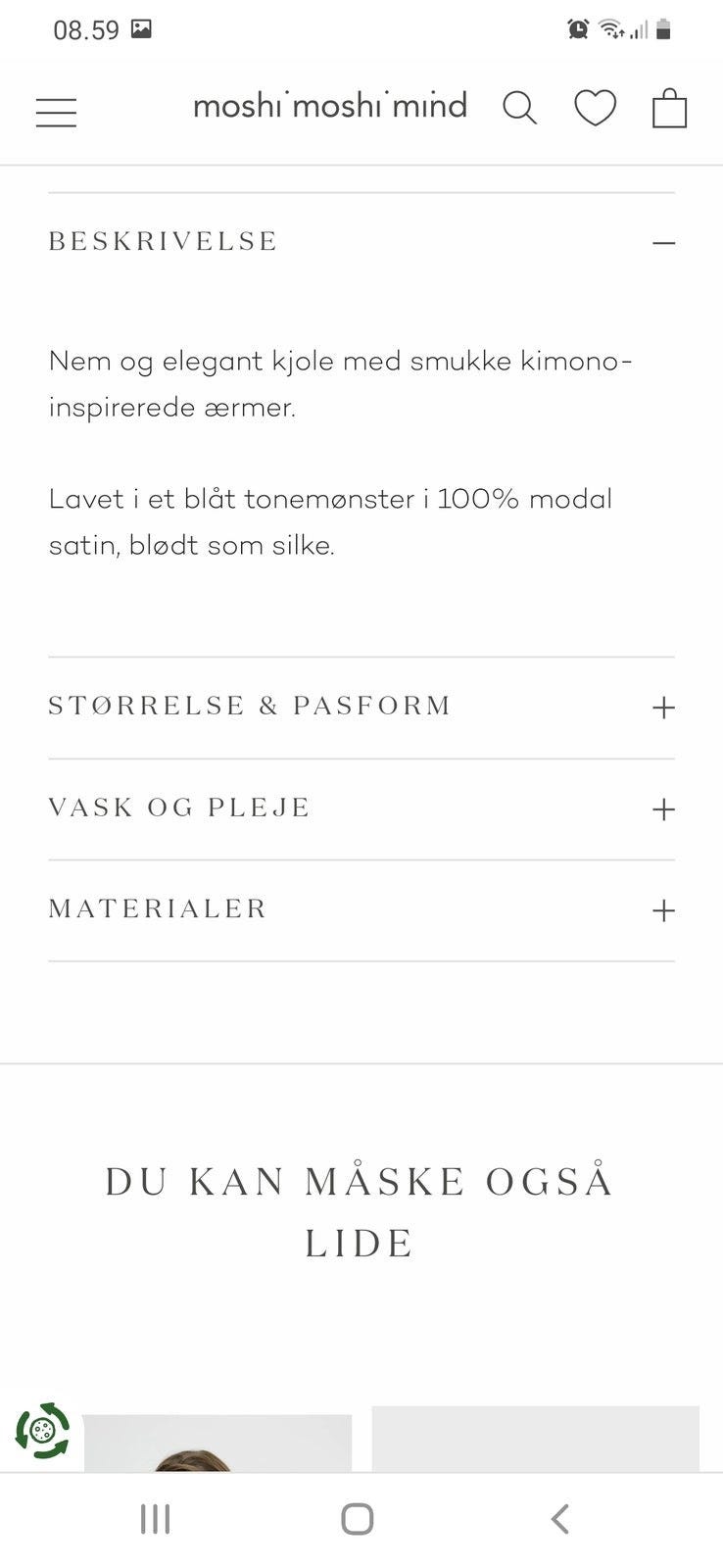
Task: Go to the moshi moshi mind homepage
Action: pyautogui.click(x=330, y=106)
